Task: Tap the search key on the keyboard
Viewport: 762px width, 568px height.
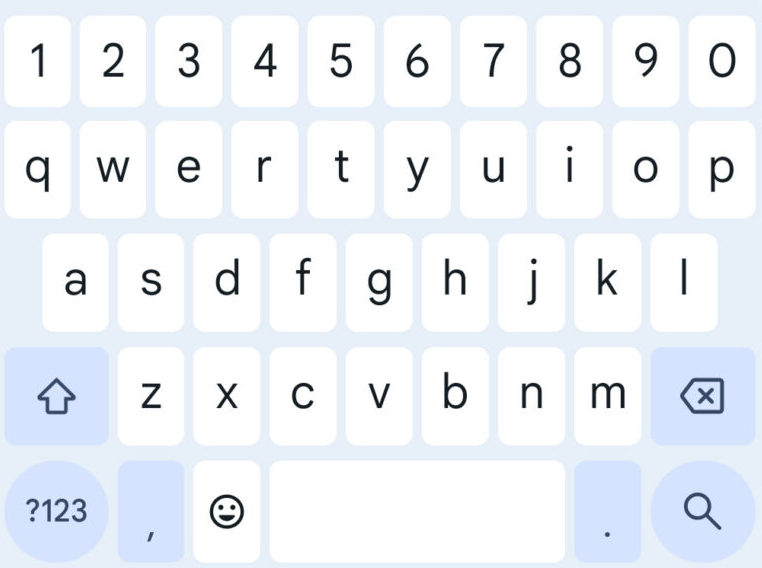Action: [x=702, y=512]
